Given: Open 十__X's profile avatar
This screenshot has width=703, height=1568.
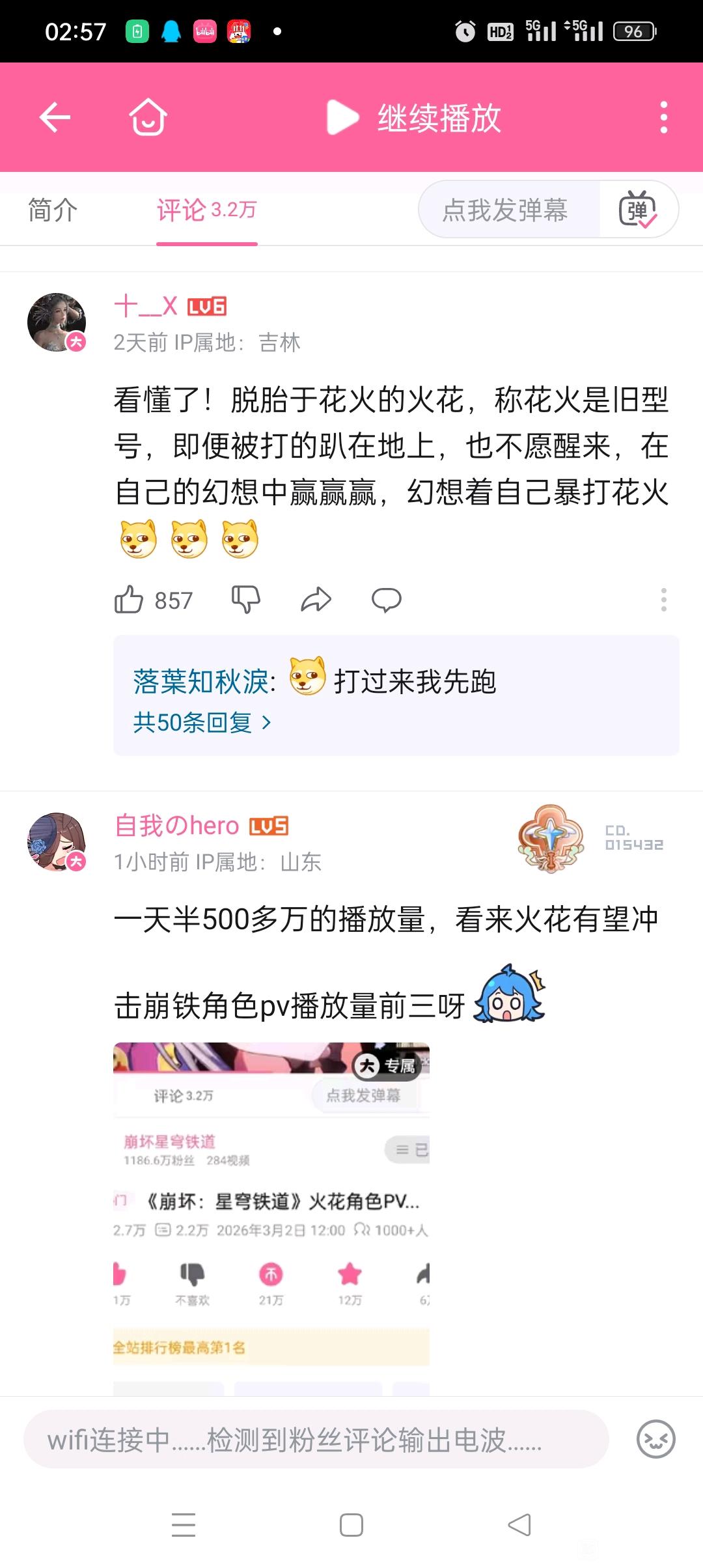Looking at the screenshot, I should (57, 322).
